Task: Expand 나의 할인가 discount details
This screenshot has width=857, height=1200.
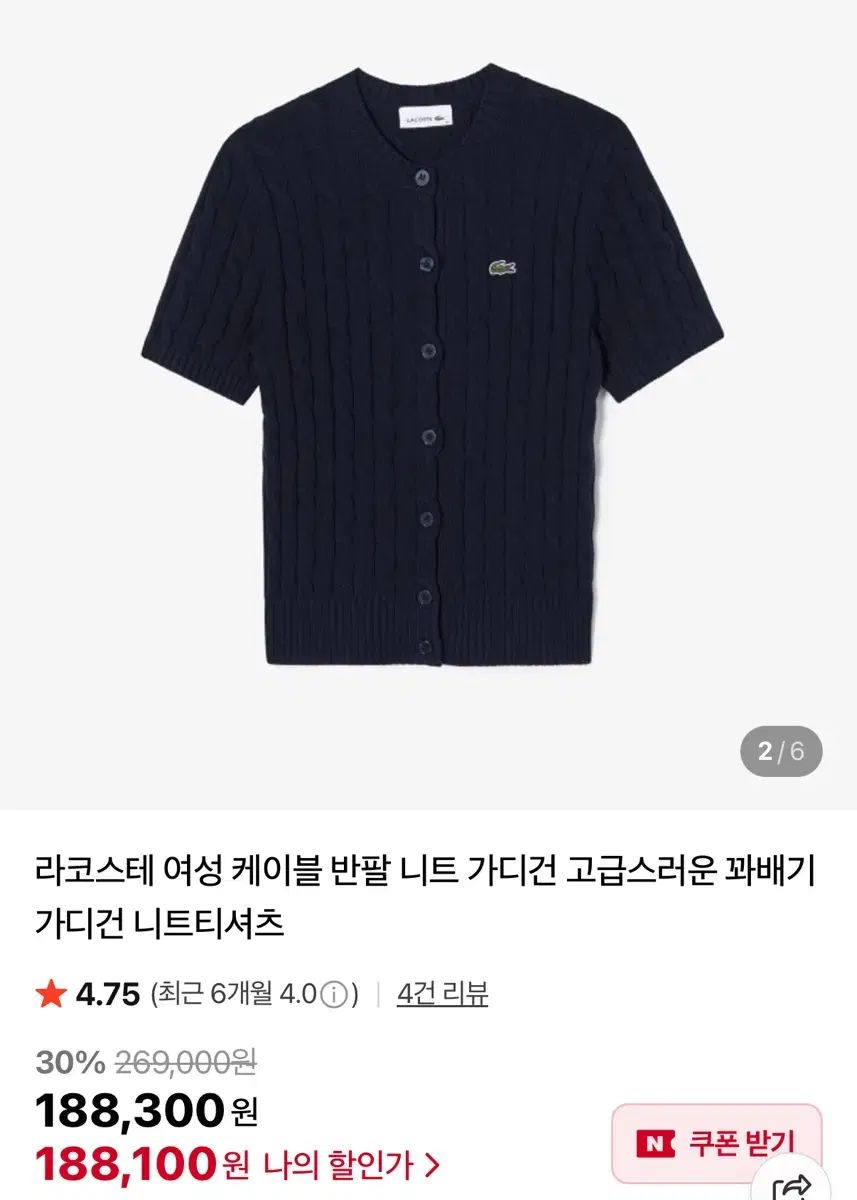Action: 351,1164
